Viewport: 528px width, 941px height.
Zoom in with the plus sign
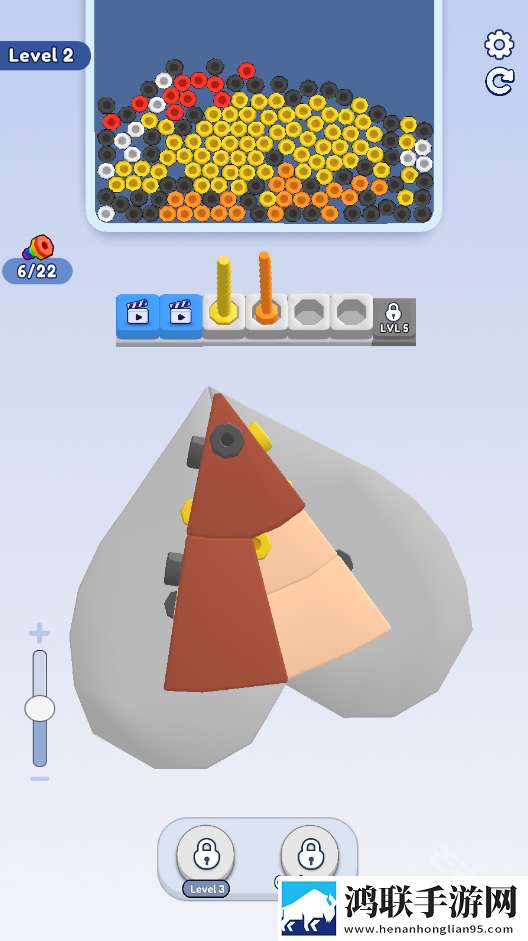[x=40, y=633]
